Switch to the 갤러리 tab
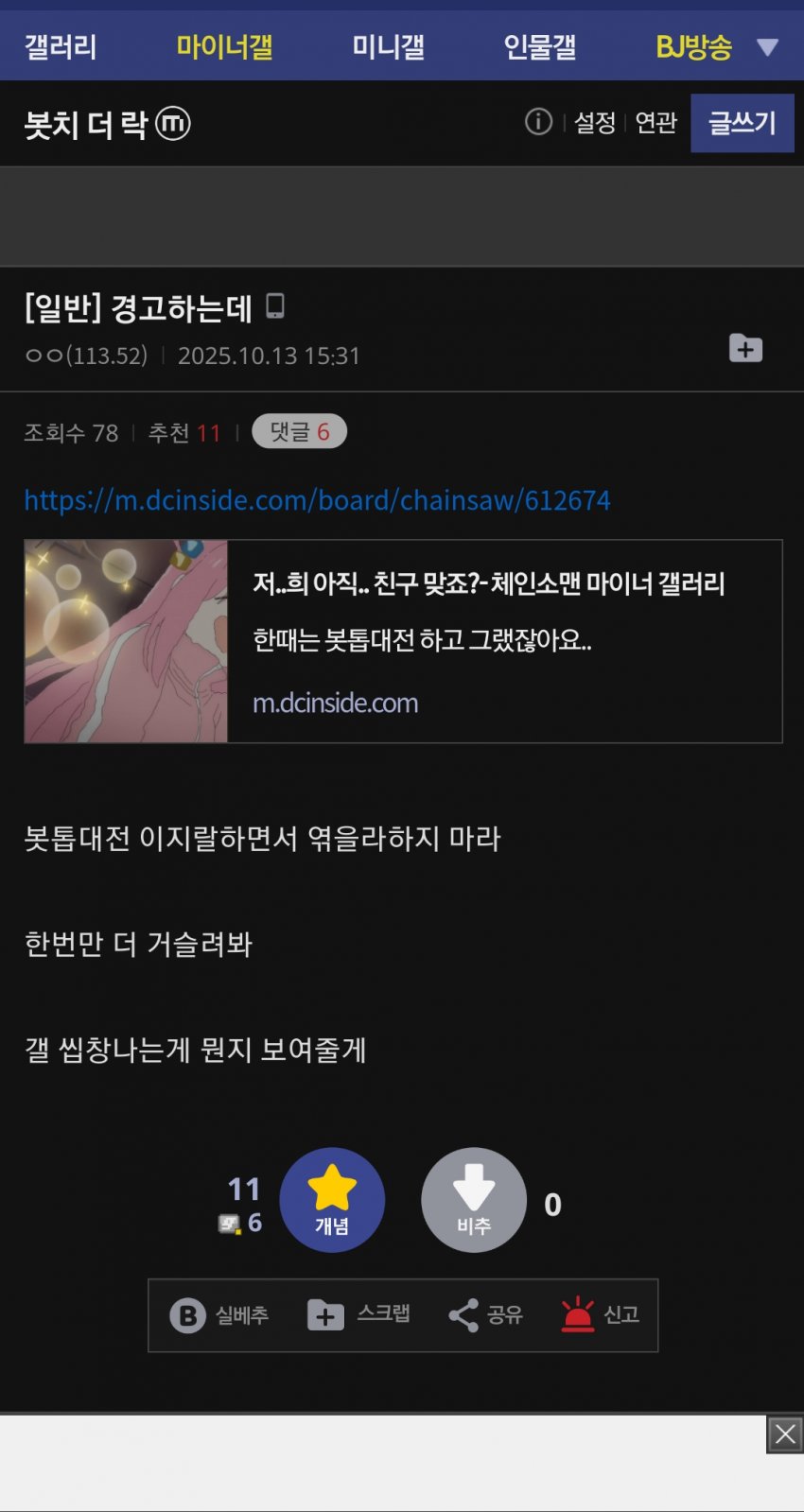The width and height of the screenshot is (804, 1512). tap(61, 46)
